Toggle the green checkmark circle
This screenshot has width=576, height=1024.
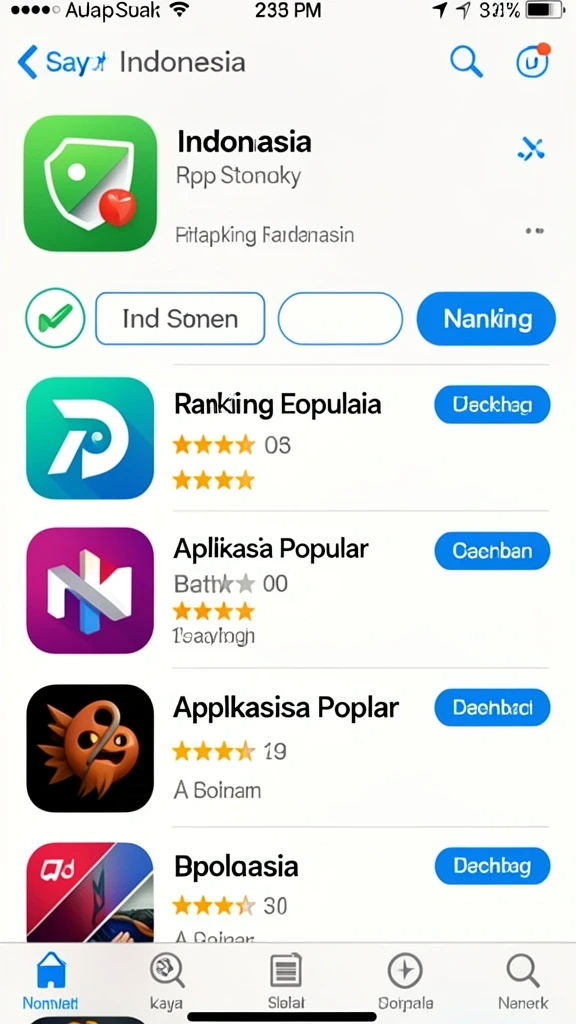click(x=55, y=318)
